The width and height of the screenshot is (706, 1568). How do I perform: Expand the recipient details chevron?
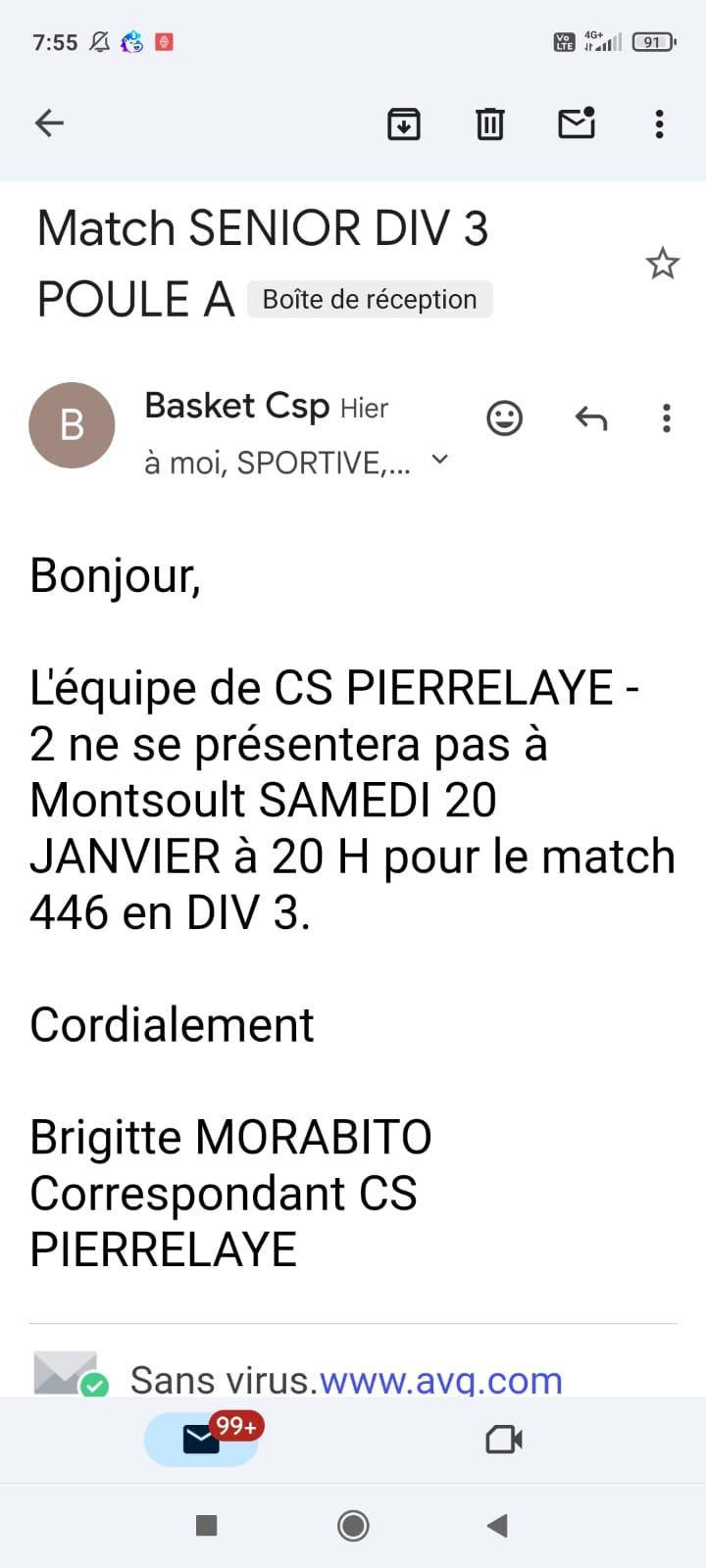coord(440,459)
